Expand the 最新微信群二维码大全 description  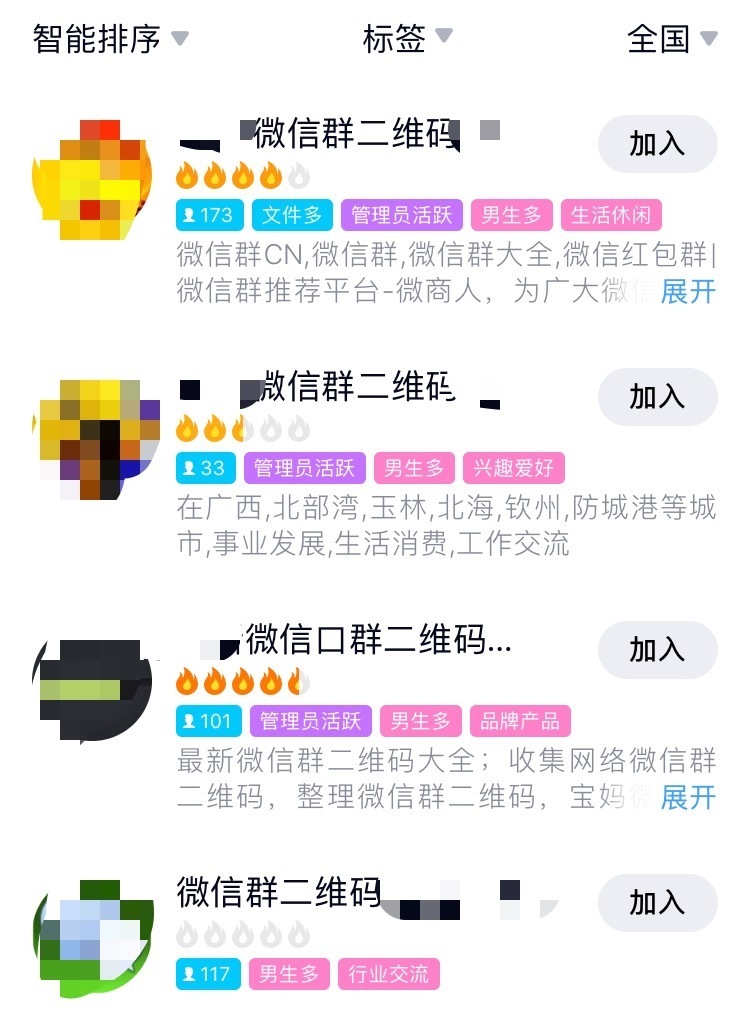coord(688,797)
